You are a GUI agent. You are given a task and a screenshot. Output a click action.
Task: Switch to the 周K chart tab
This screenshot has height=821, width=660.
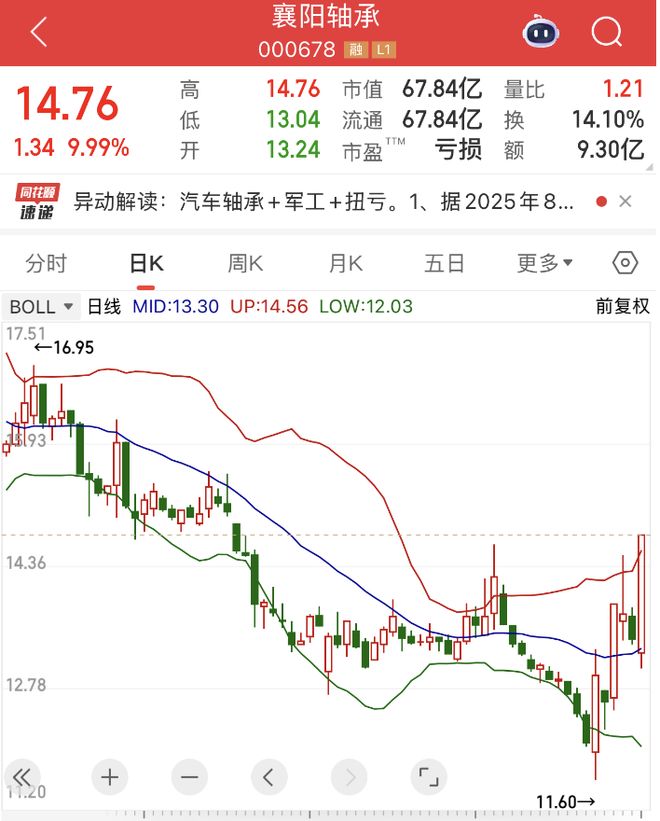245,263
